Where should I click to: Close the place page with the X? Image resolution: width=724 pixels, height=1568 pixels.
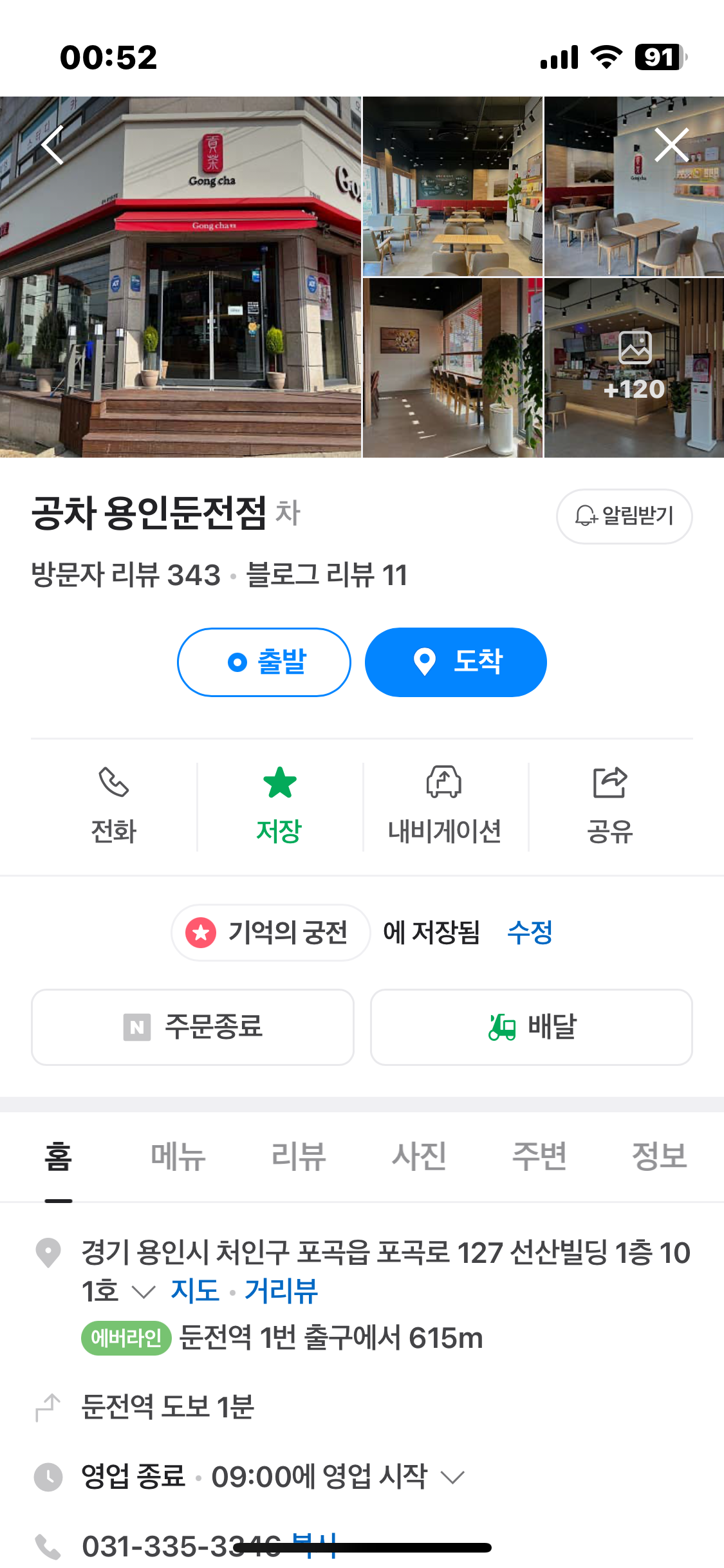[671, 145]
